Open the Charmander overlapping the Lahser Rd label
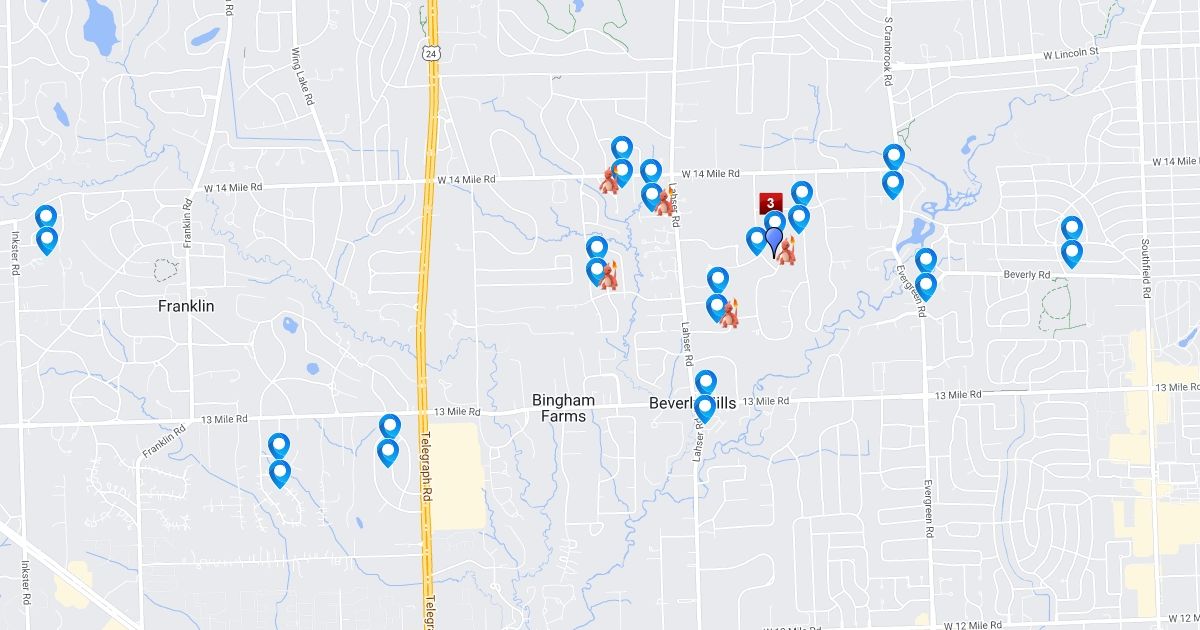The image size is (1200, 630). 664,203
